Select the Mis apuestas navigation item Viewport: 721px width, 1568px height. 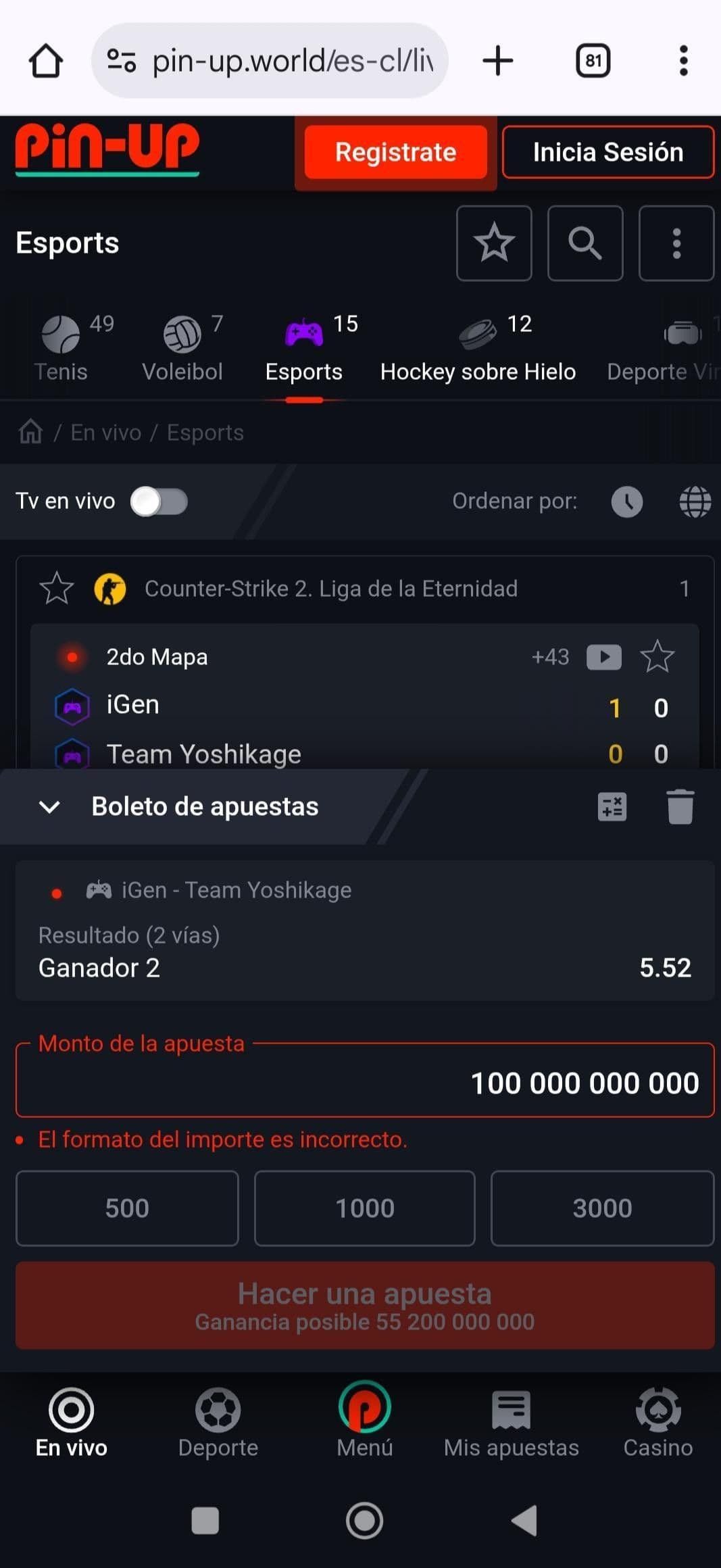pos(511,1423)
